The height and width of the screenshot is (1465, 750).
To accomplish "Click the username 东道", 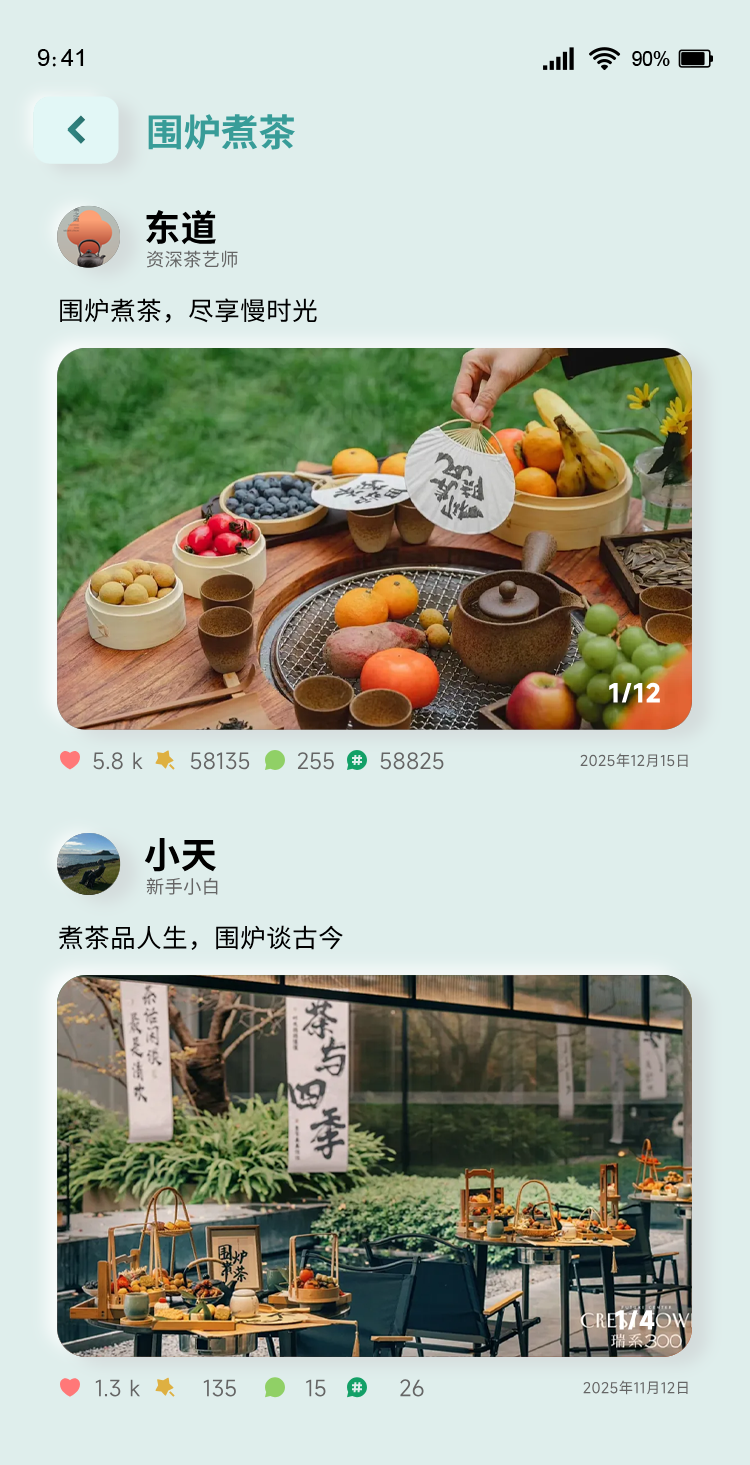I will (x=180, y=227).
